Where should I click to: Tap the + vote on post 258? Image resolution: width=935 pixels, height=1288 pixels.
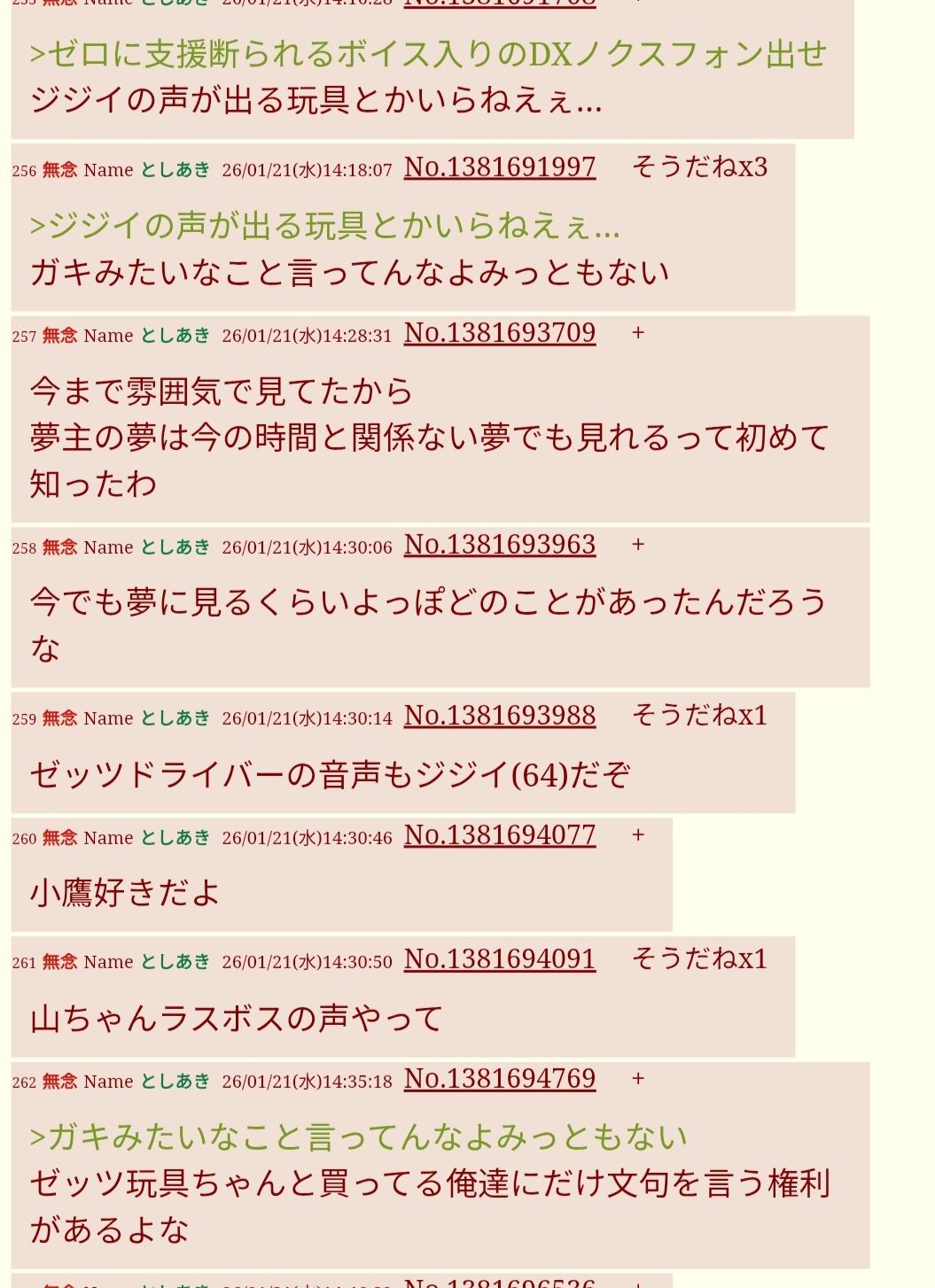[x=638, y=545]
